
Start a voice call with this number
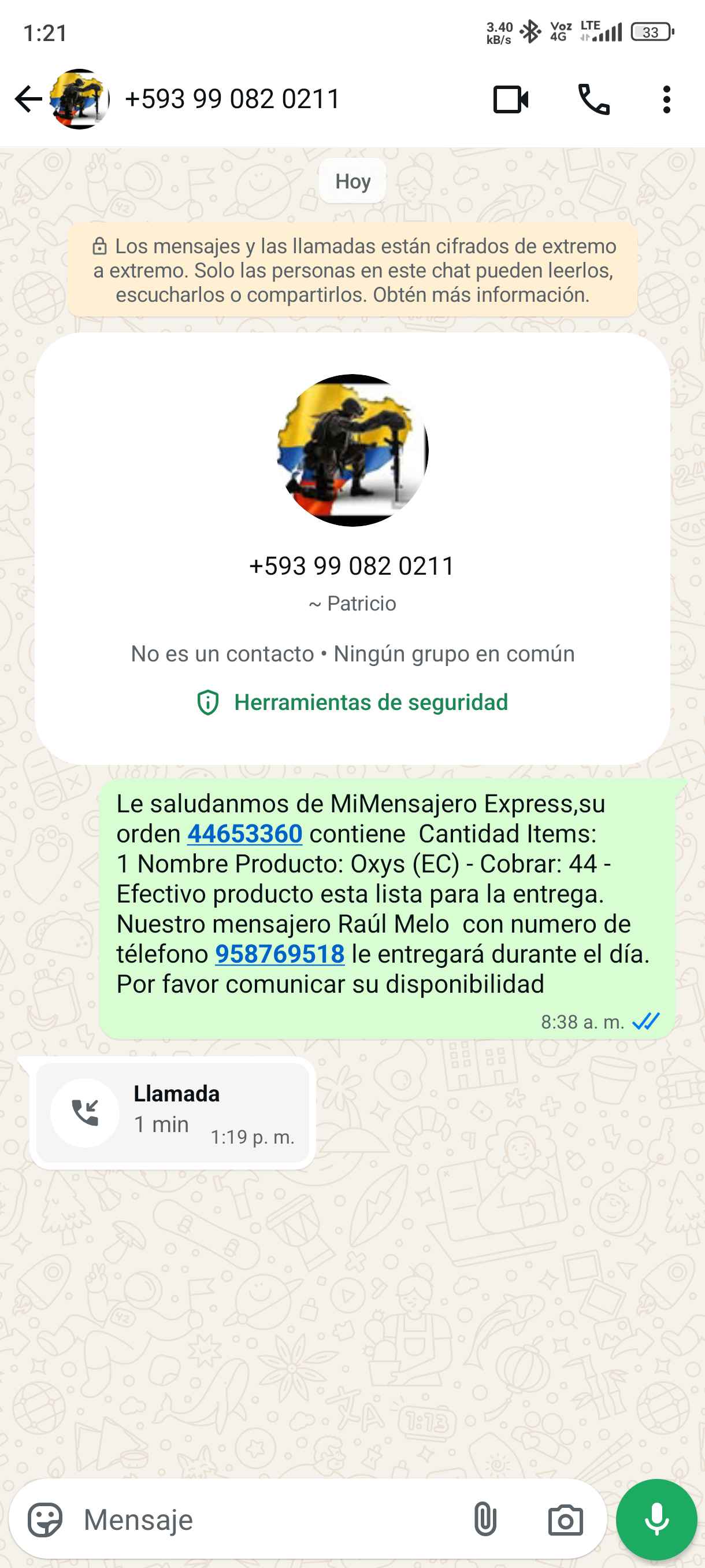(593, 99)
